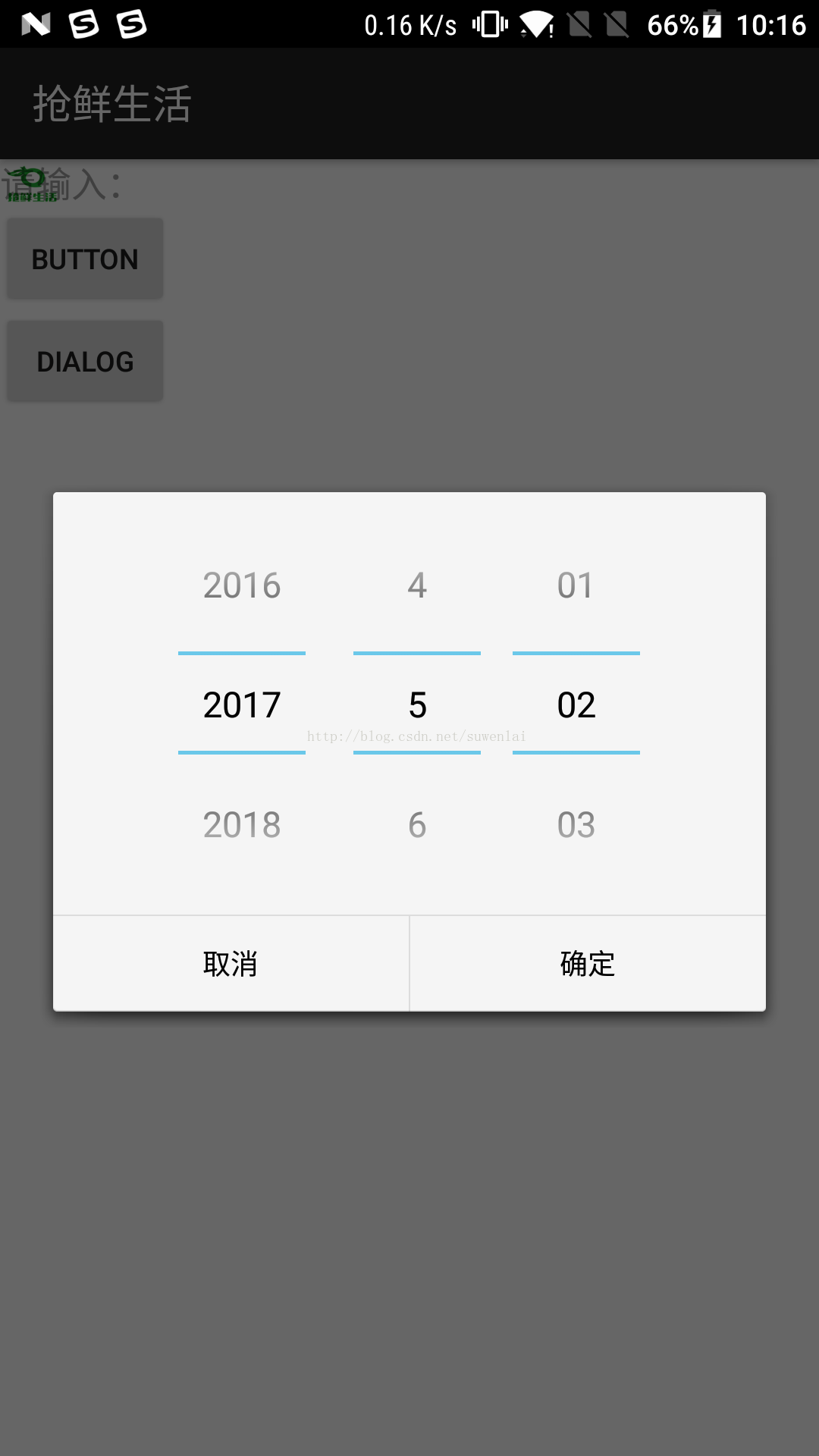The width and height of the screenshot is (819, 1456).
Task: Tap 取消 to cancel the date picker
Action: (x=231, y=964)
